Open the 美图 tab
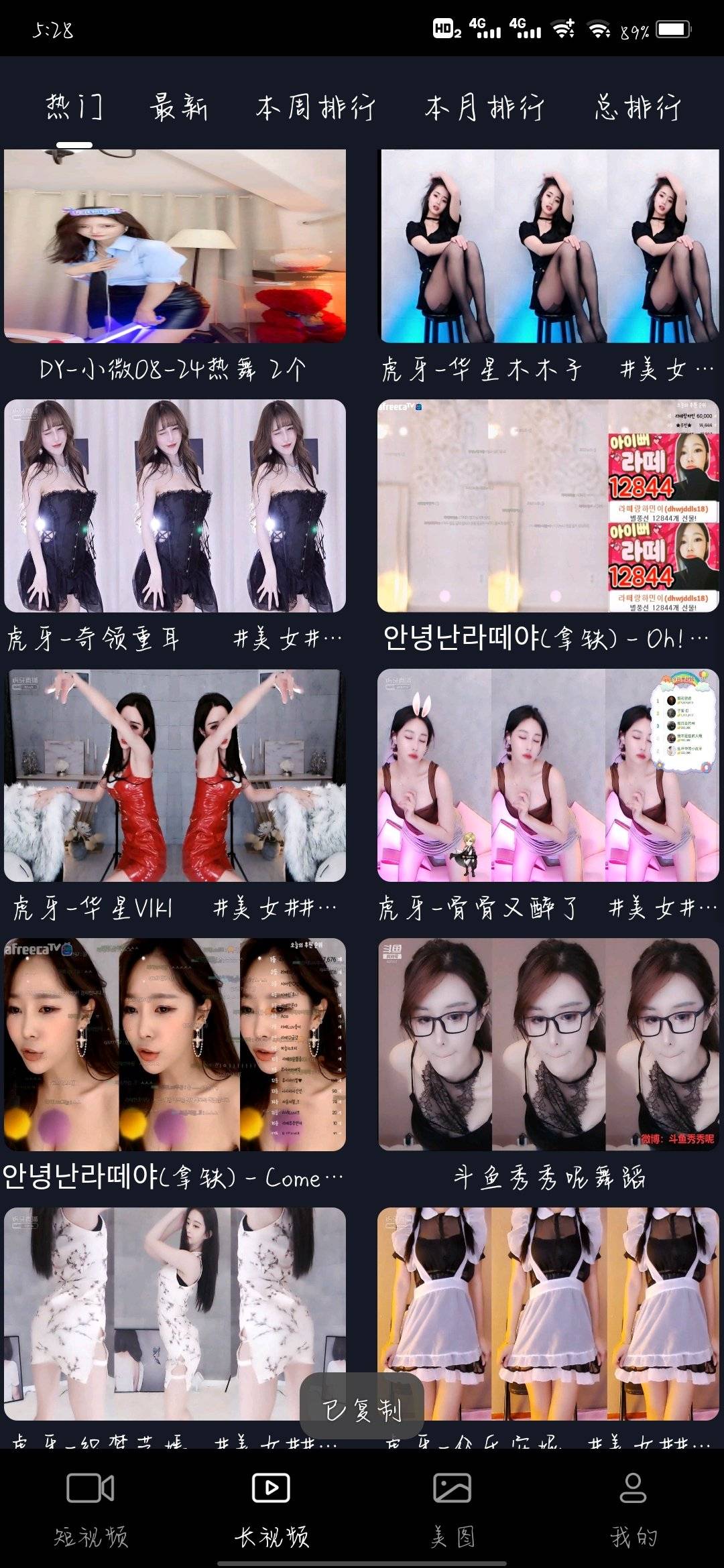 (452, 1508)
